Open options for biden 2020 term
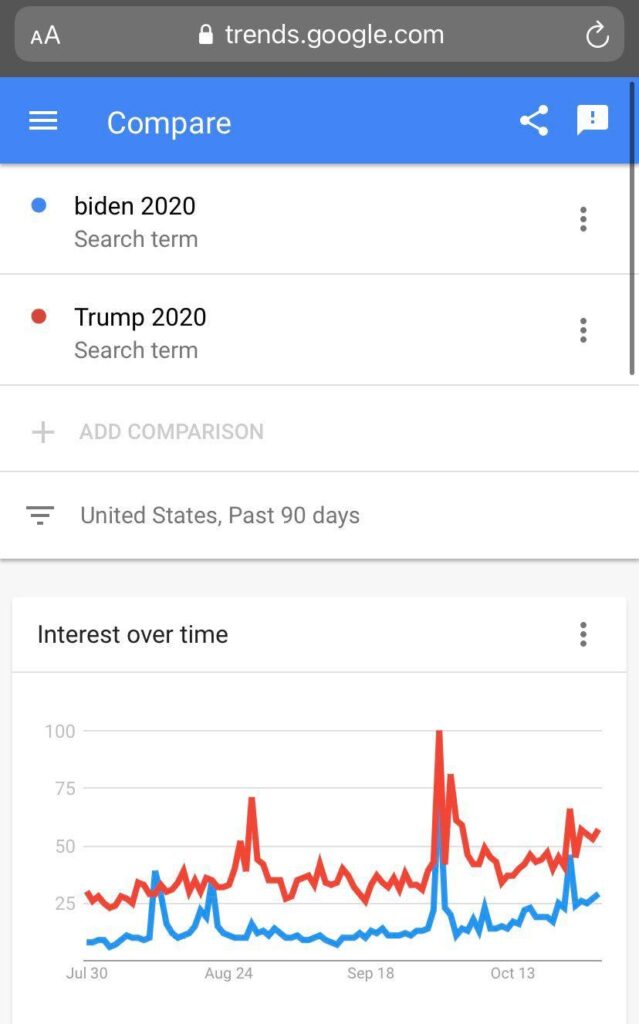 [583, 219]
